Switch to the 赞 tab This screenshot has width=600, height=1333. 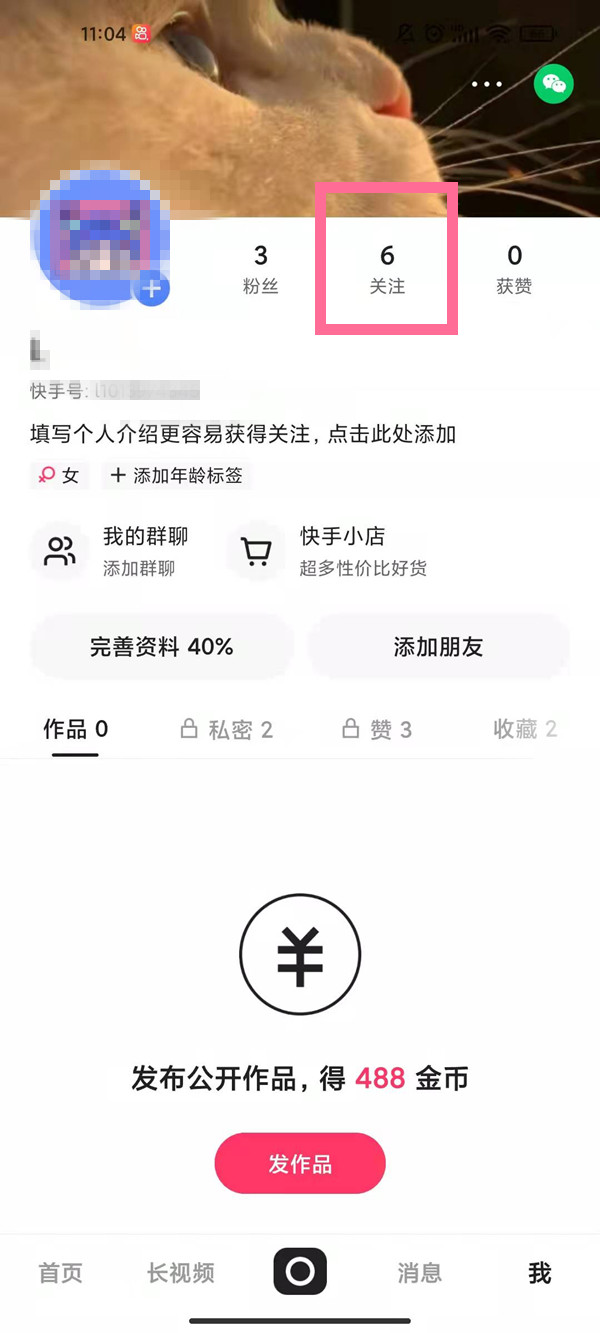[x=377, y=729]
